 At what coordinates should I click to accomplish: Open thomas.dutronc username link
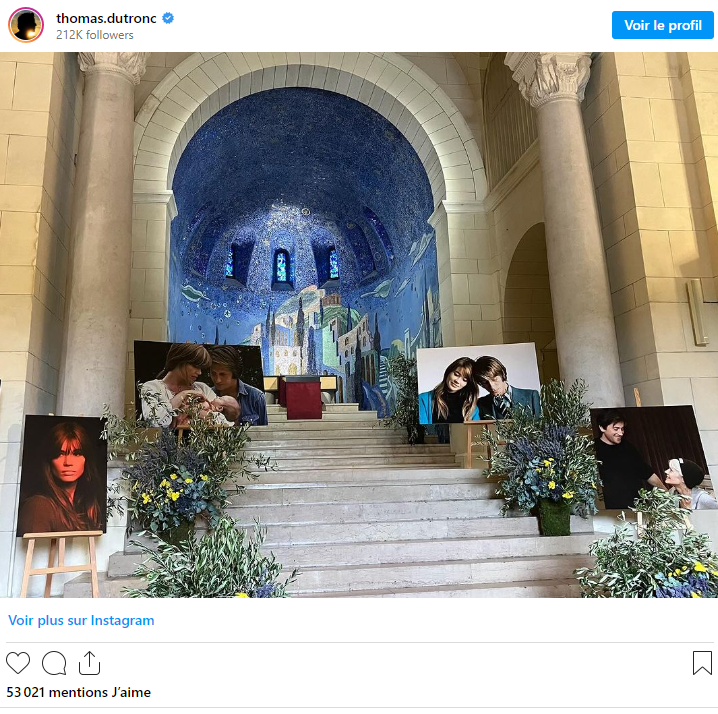point(102,17)
